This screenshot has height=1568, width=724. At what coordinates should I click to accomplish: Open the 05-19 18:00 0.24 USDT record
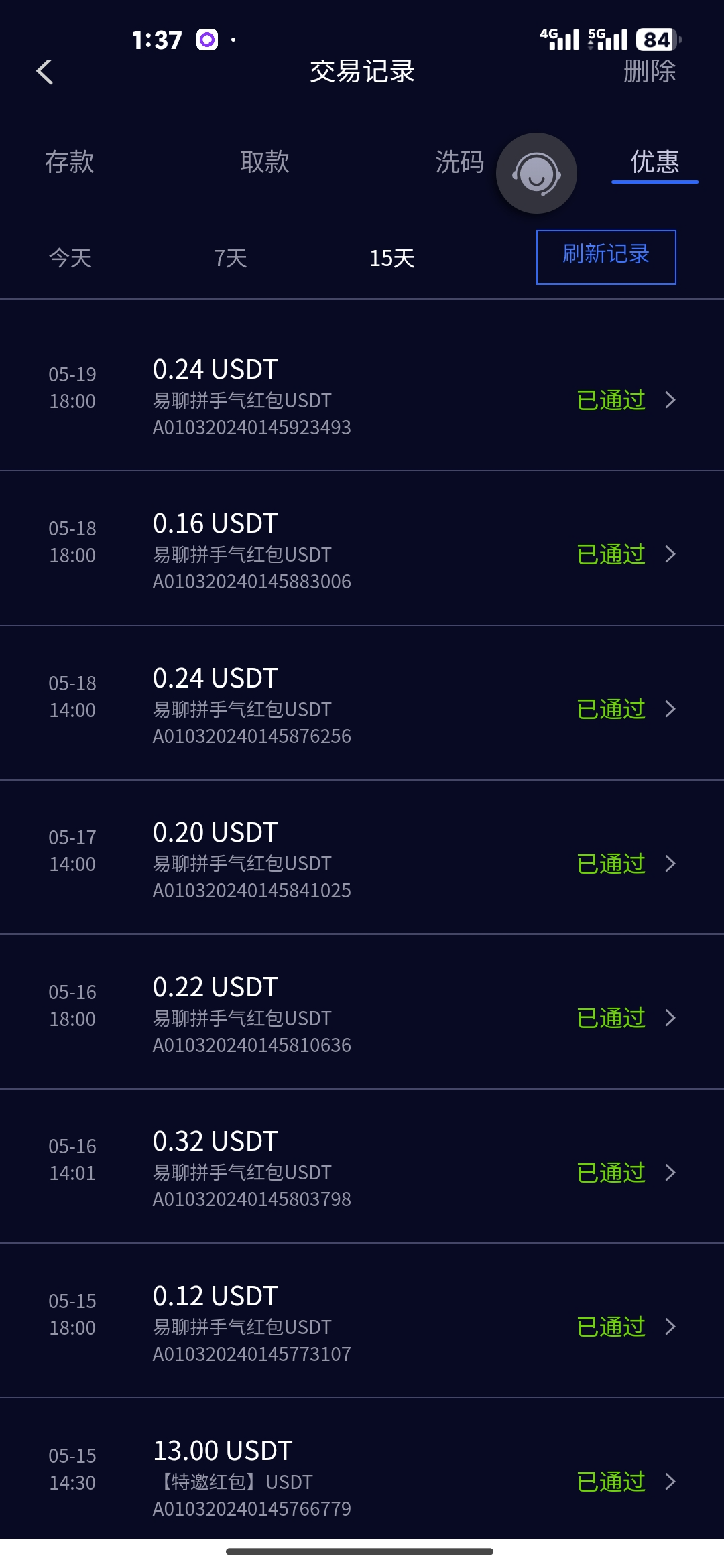point(362,399)
